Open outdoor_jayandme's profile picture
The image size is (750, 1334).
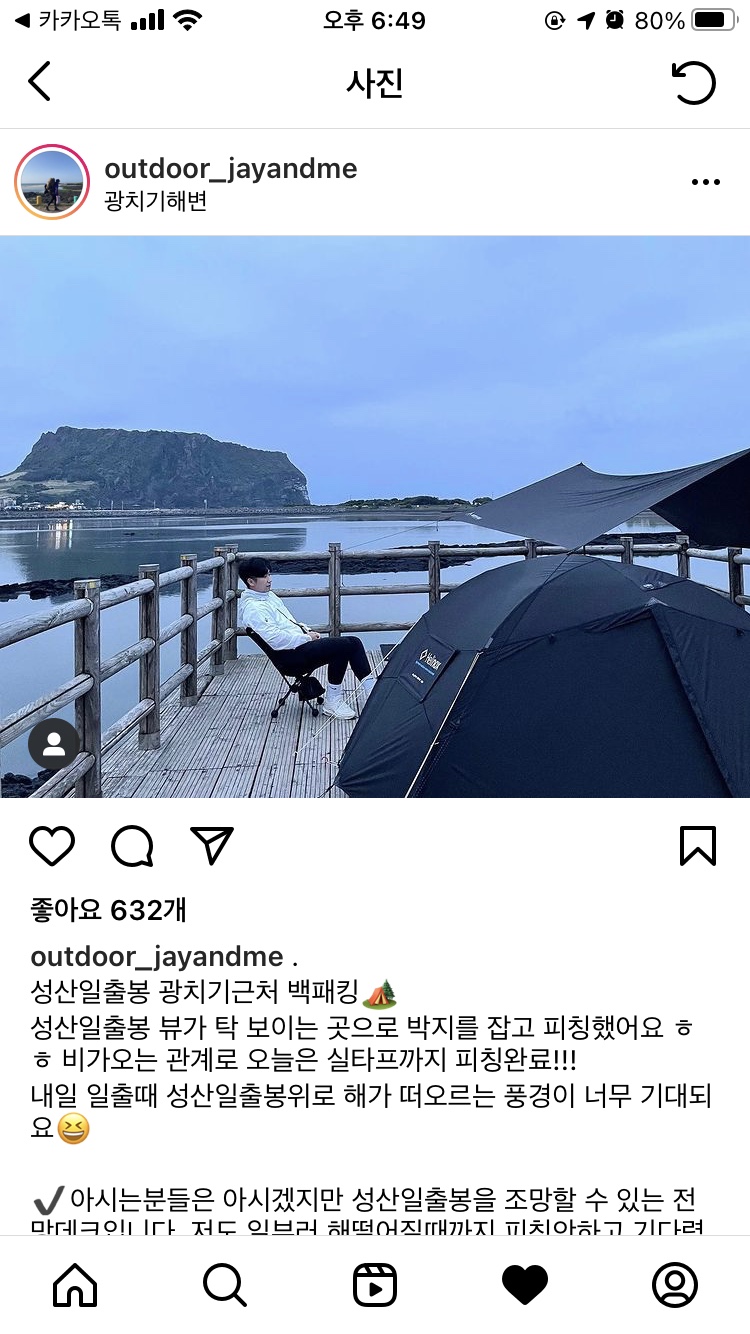coord(52,182)
